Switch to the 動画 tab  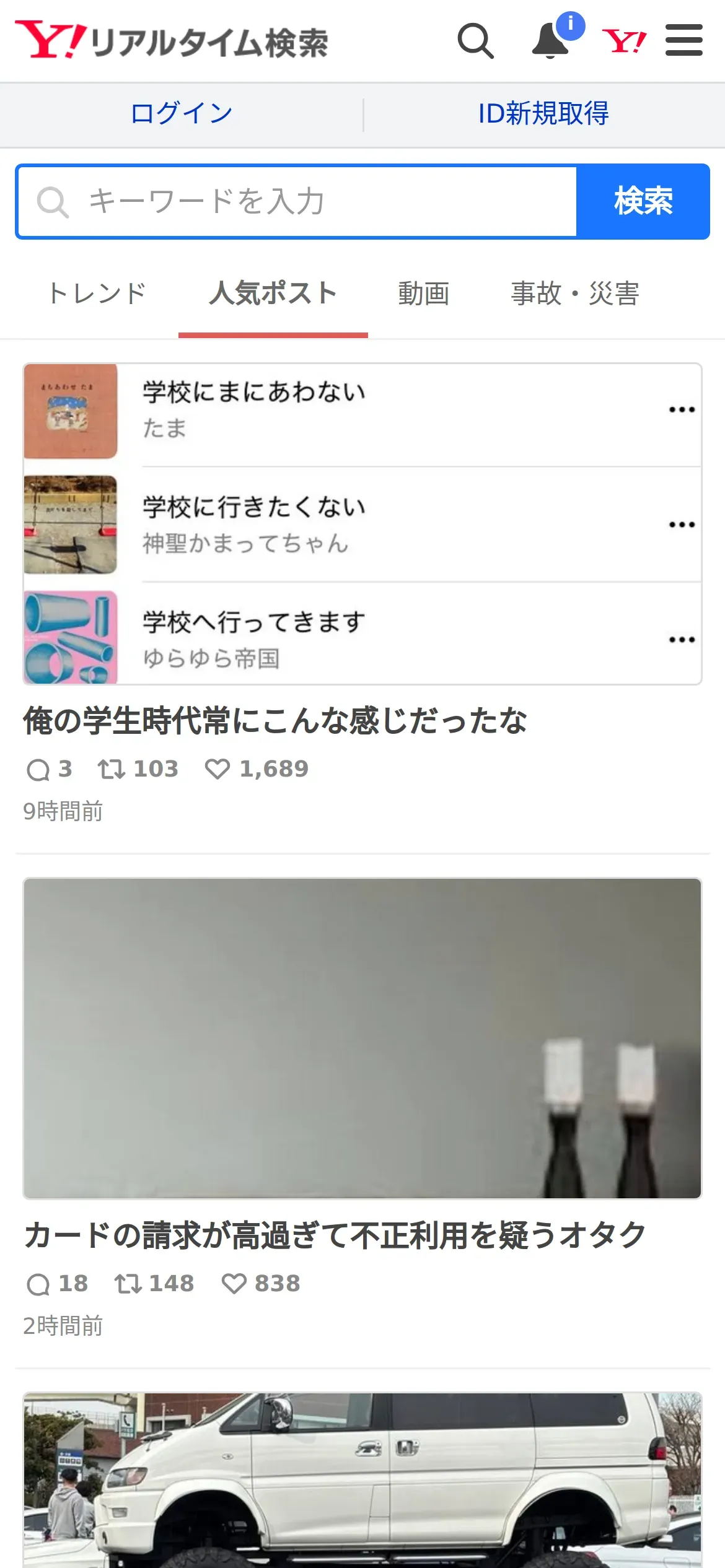pos(424,294)
